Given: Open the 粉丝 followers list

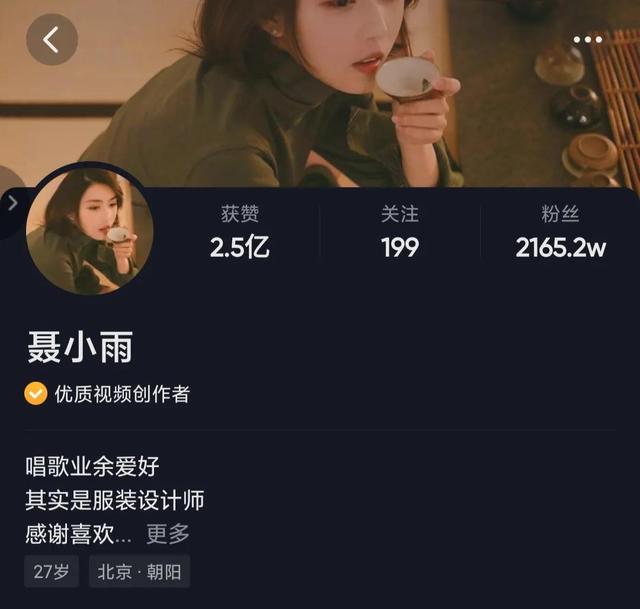Looking at the screenshot, I should [560, 233].
